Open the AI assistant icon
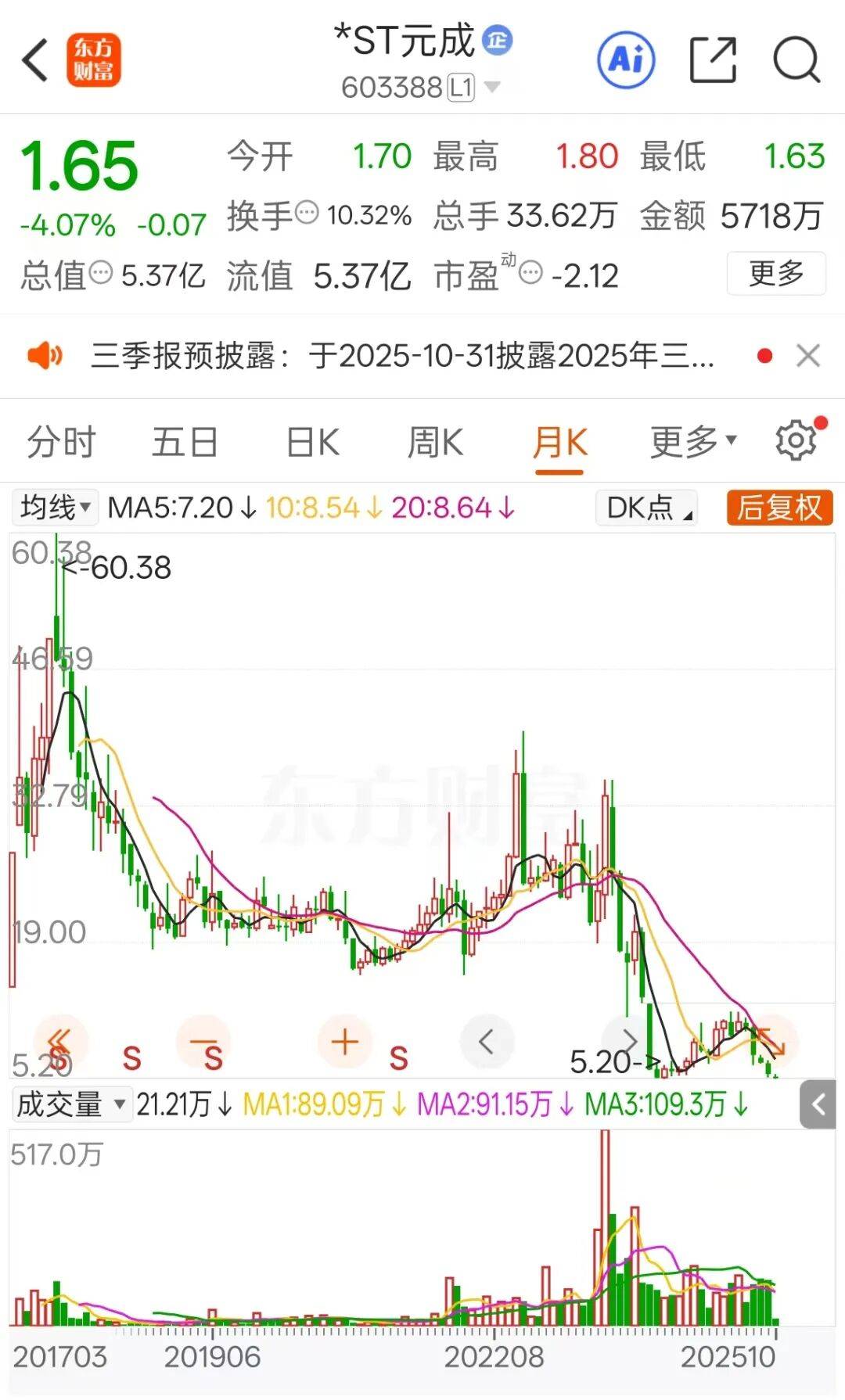Image resolution: width=845 pixels, height=1400 pixels. click(x=626, y=60)
